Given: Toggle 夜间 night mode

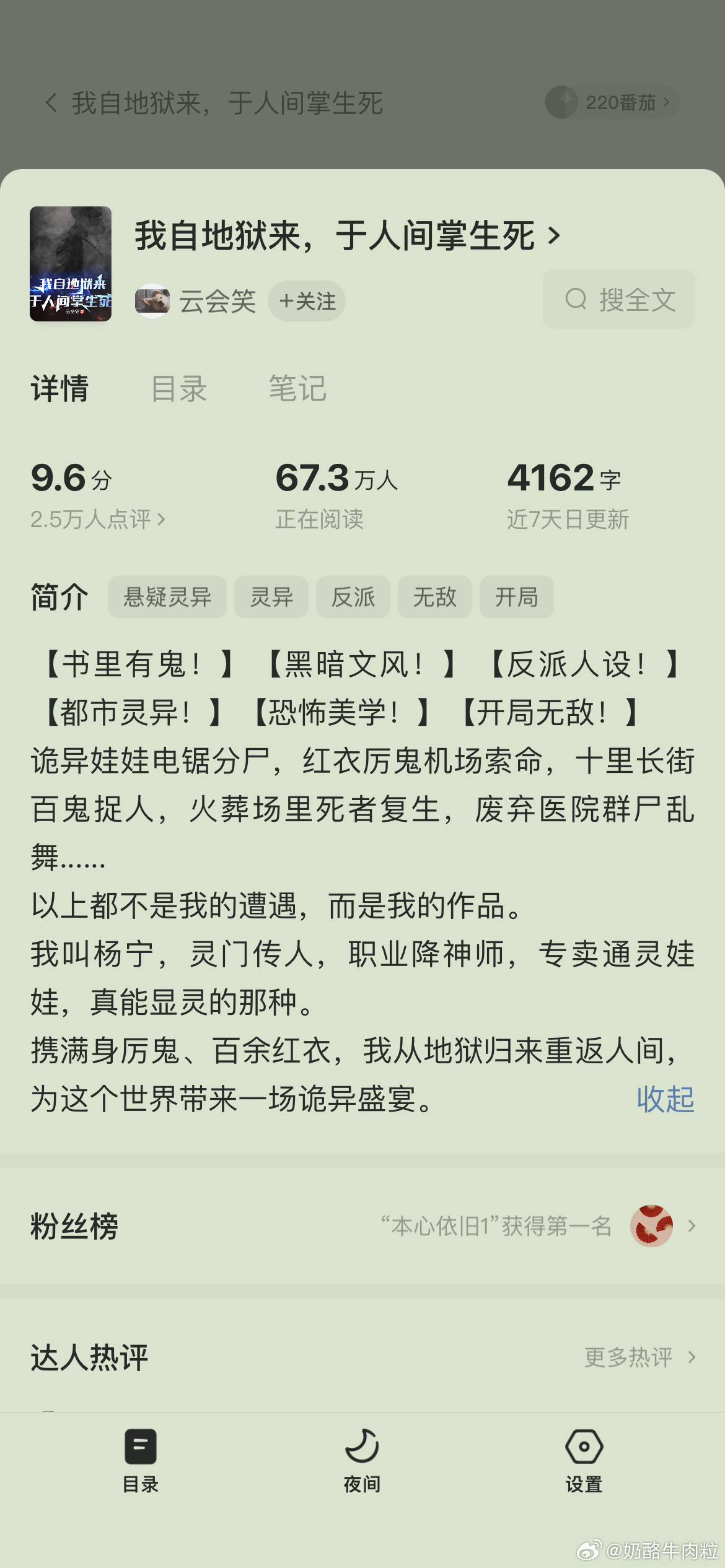Looking at the screenshot, I should click(362, 1461).
